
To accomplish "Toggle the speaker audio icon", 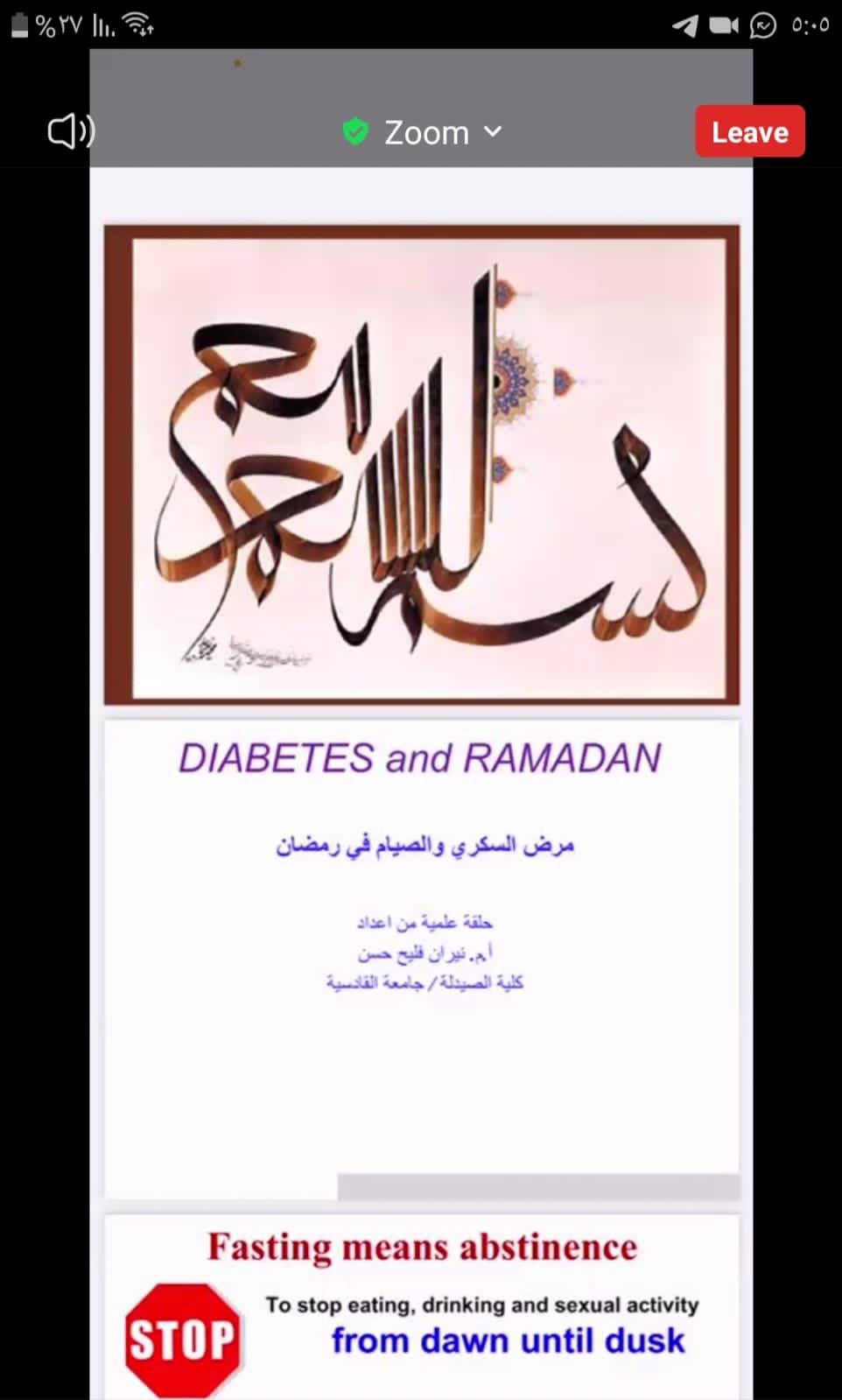I will click(70, 131).
